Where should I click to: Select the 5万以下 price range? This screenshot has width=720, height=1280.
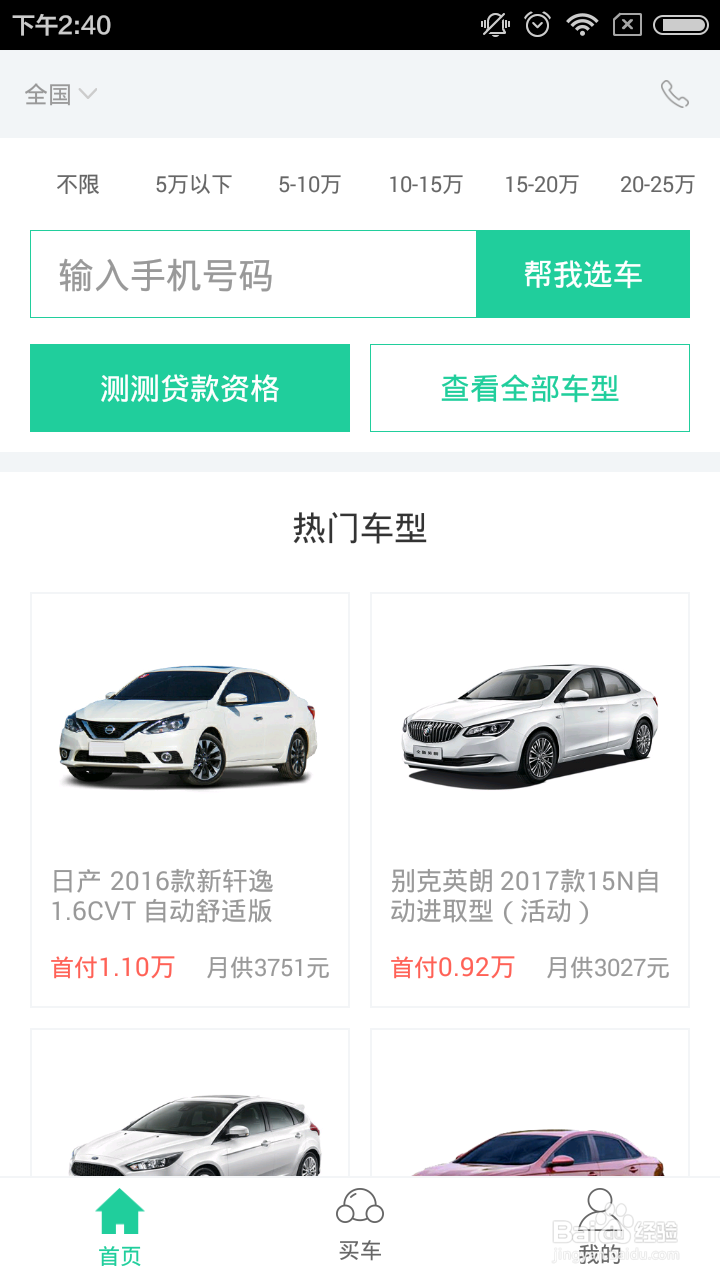pyautogui.click(x=194, y=184)
